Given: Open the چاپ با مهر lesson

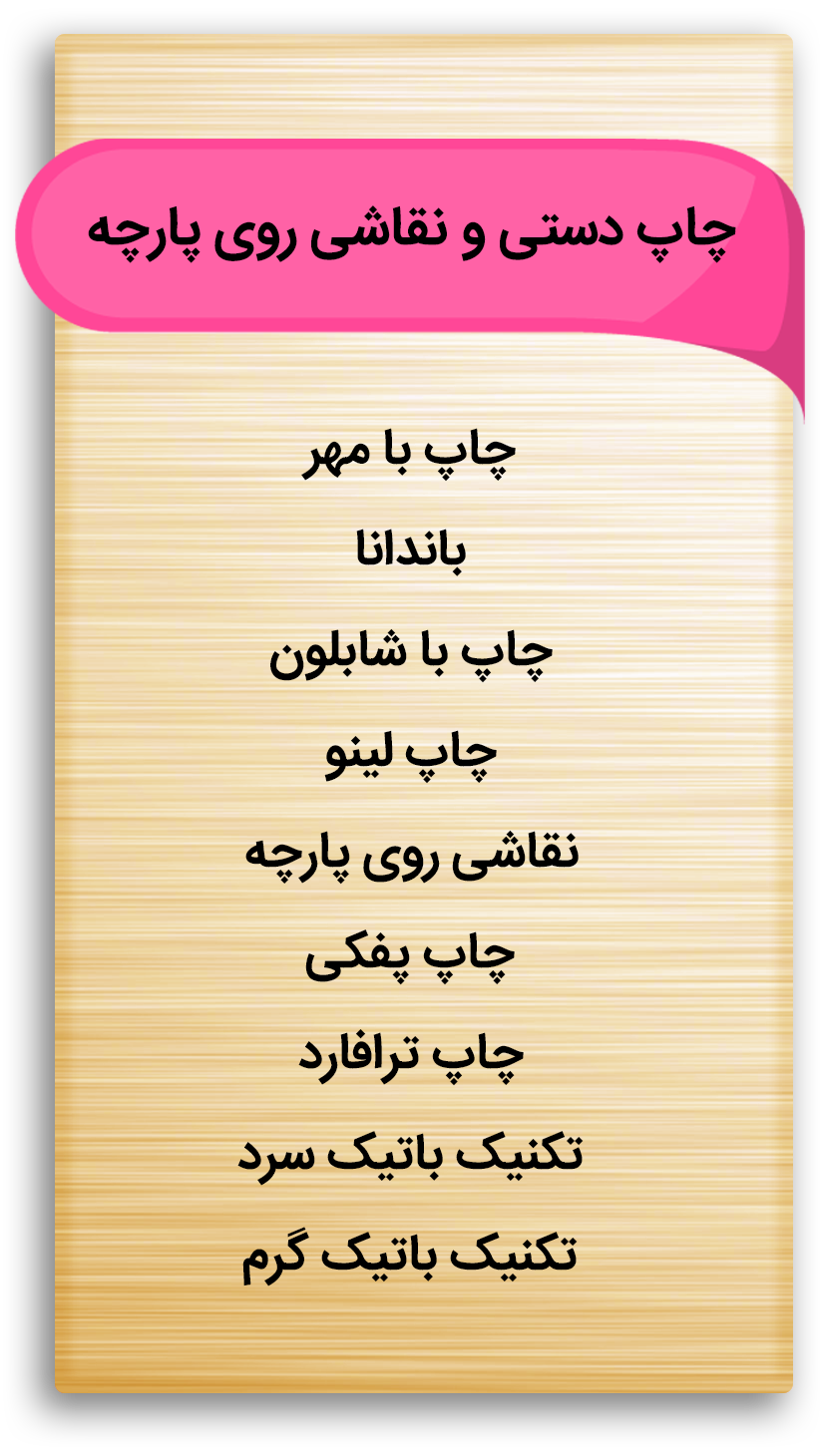Looking at the screenshot, I should [410, 454].
